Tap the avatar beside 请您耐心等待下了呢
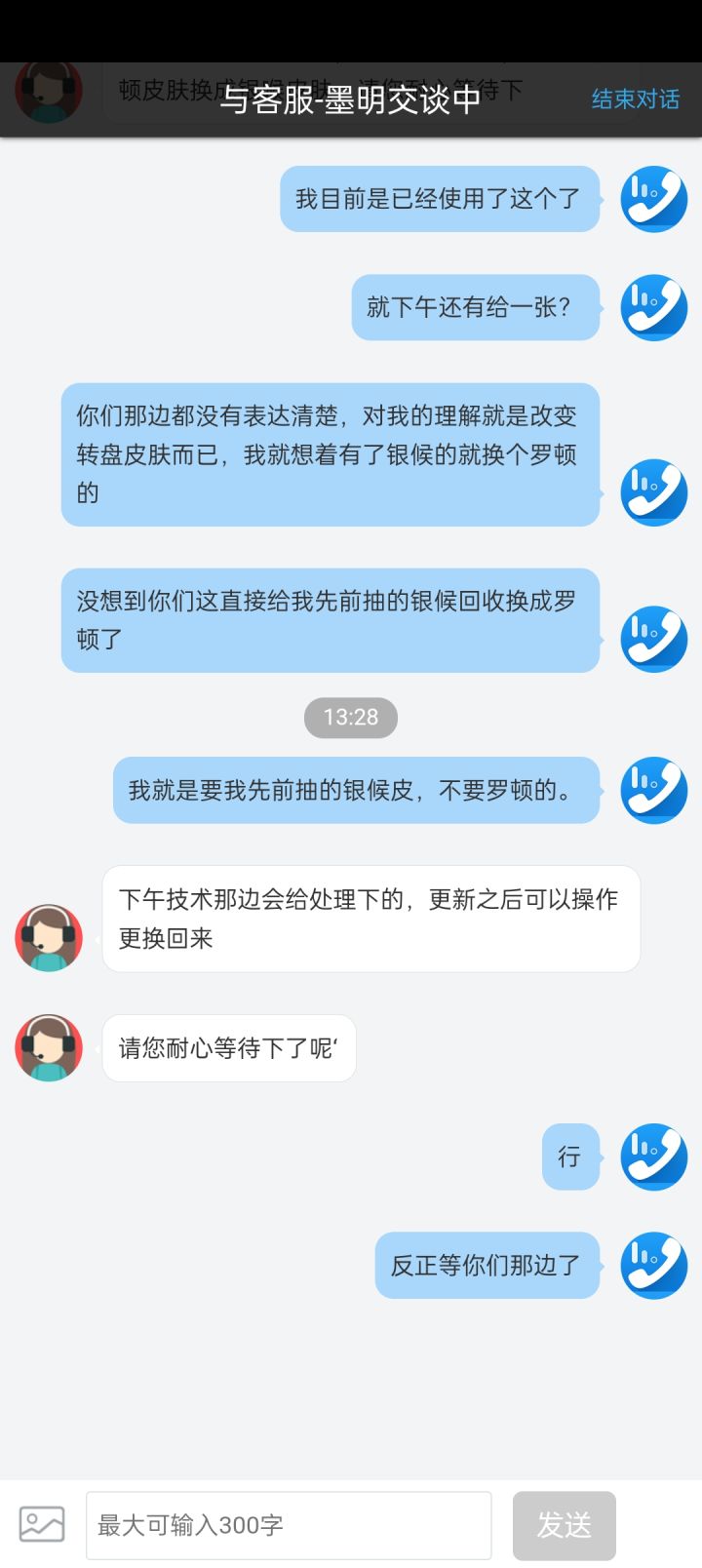The image size is (702, 1568). pyautogui.click(x=48, y=1047)
